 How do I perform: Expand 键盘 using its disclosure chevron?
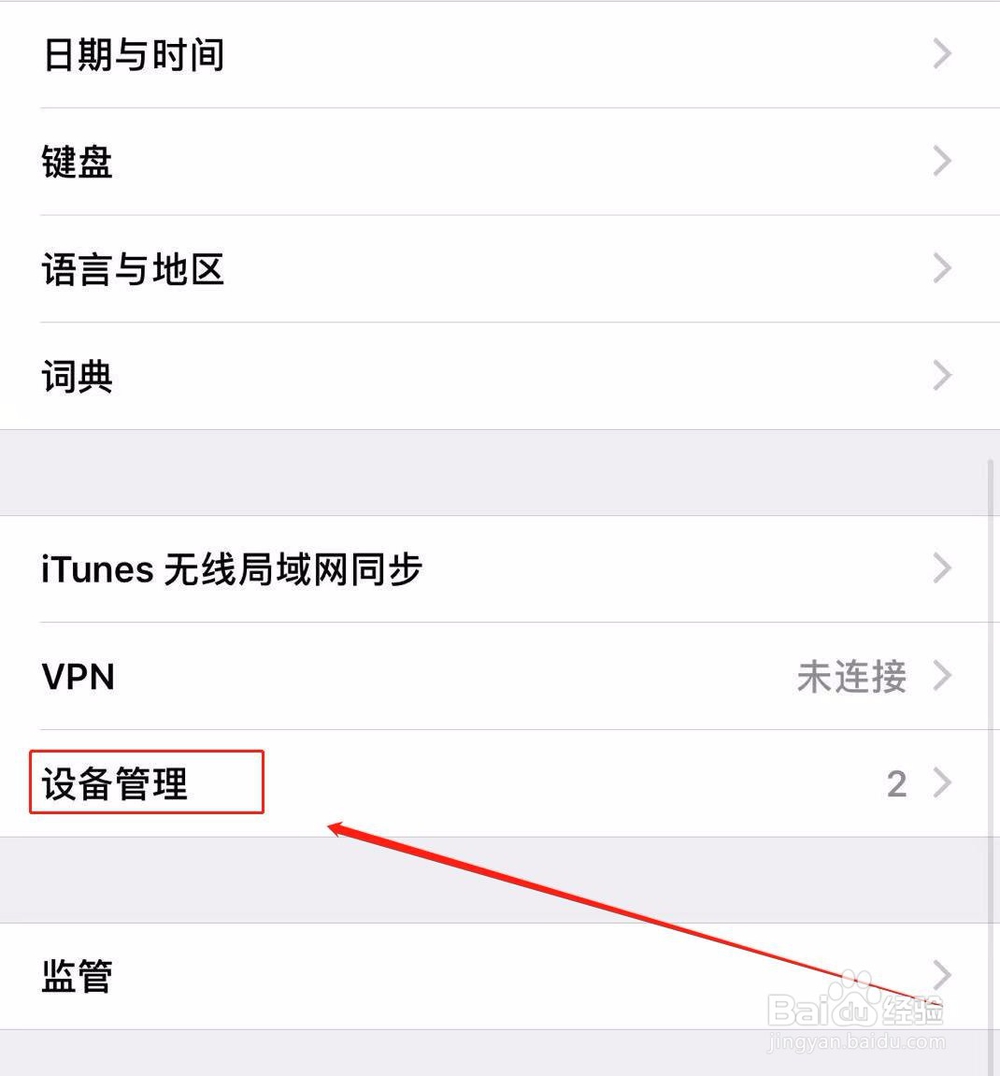pos(941,161)
